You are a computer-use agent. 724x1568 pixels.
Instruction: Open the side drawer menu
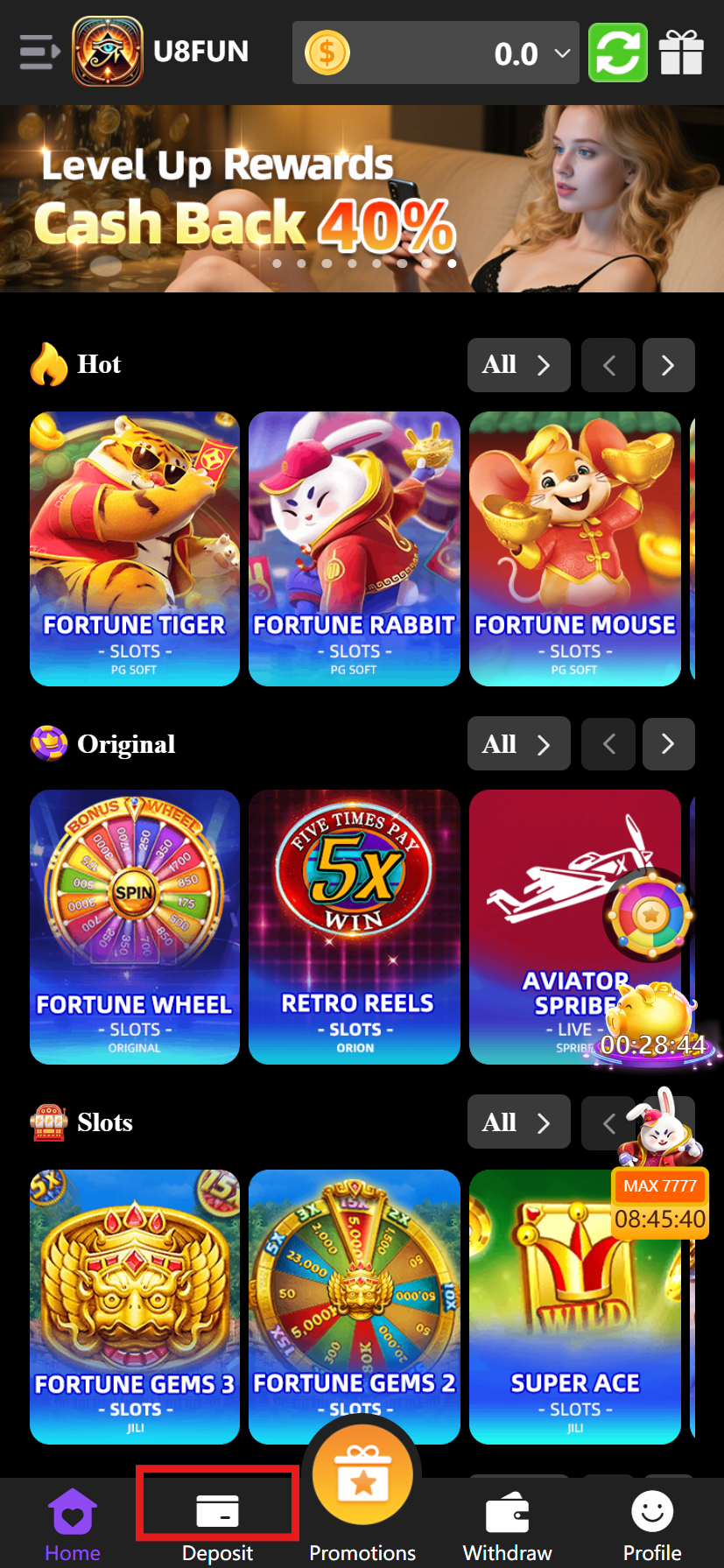pyautogui.click(x=39, y=53)
